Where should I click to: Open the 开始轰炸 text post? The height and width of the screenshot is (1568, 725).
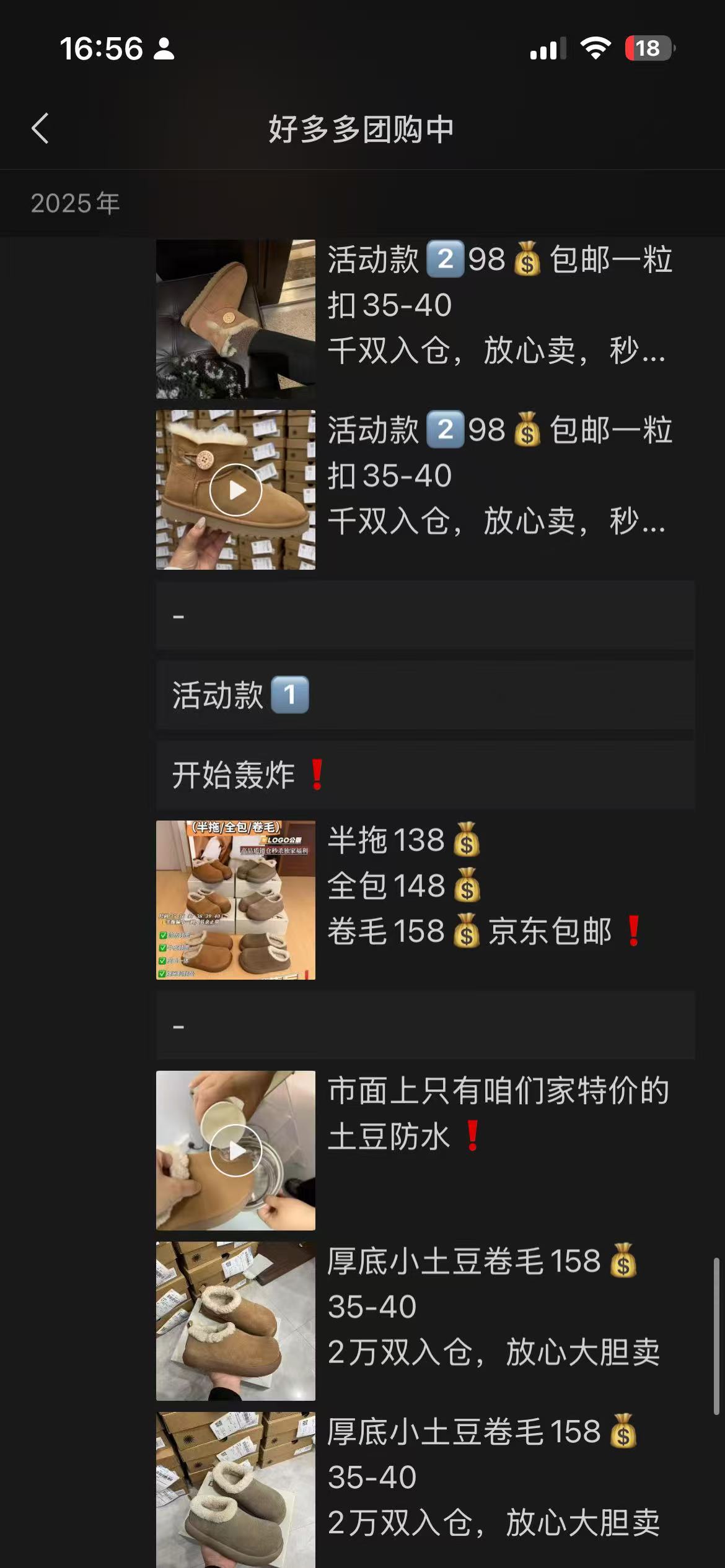tap(425, 775)
